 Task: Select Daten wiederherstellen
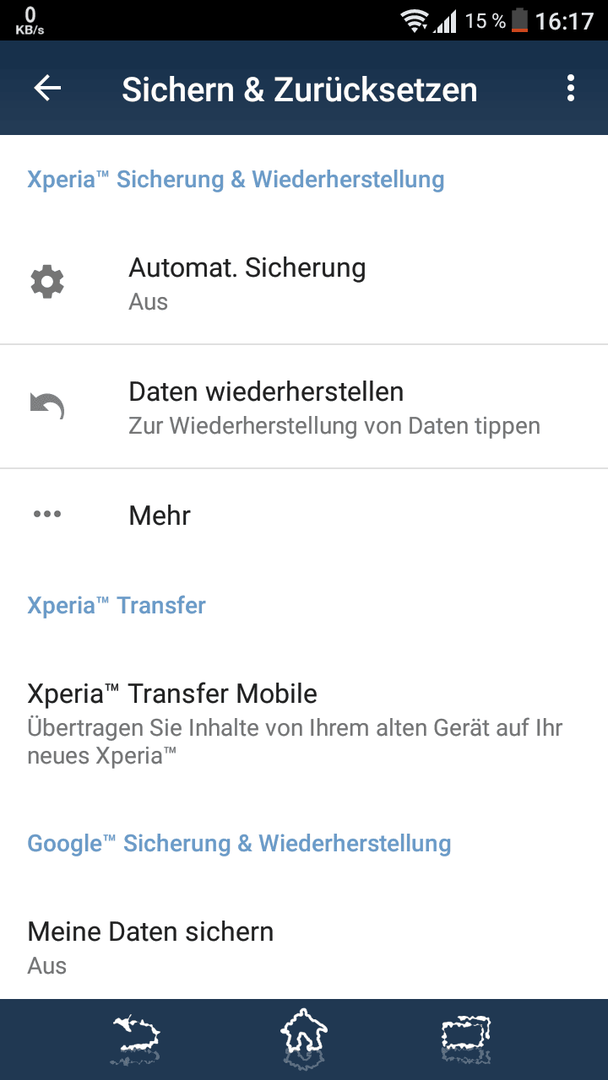tap(304, 406)
